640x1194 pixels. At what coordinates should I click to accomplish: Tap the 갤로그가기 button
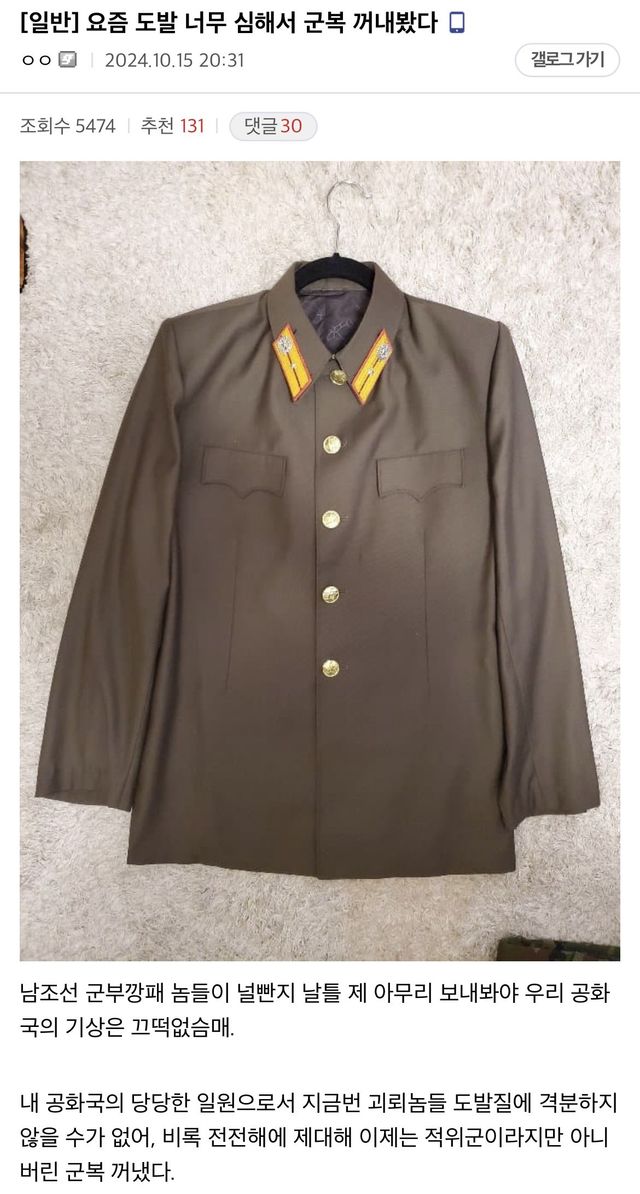pos(567,60)
